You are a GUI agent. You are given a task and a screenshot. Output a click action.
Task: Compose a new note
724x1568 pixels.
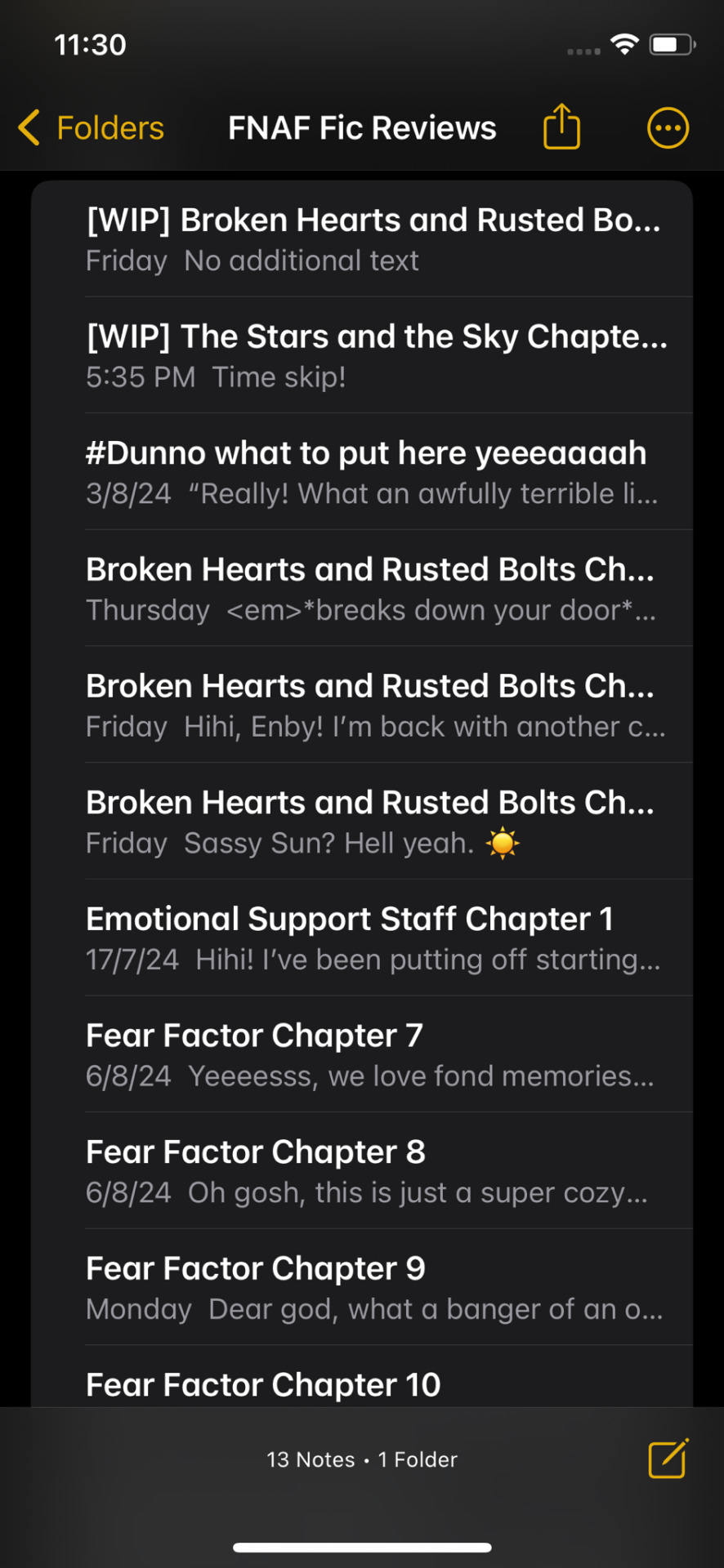[x=668, y=1459]
